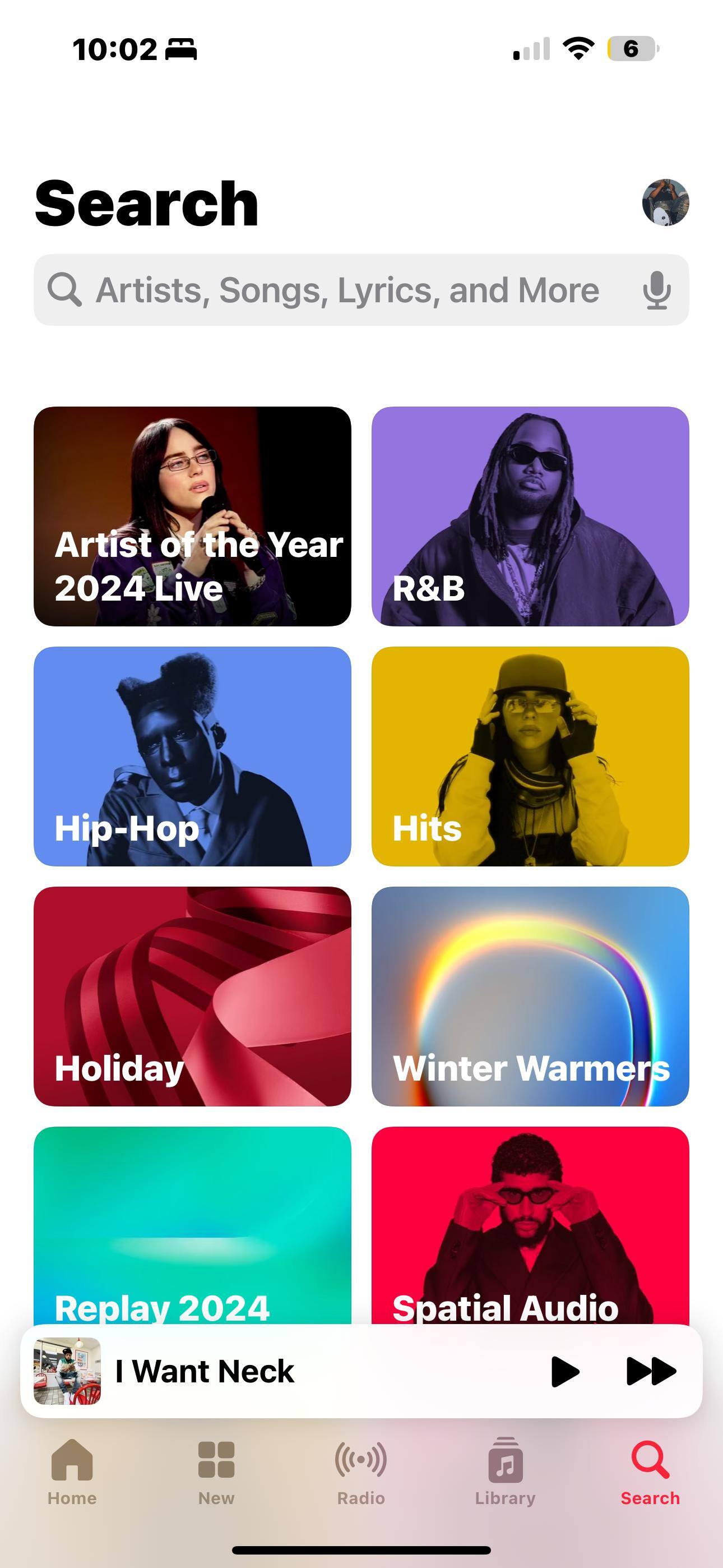Browse the Spatial Audio category
The image size is (723, 1568).
click(530, 1224)
